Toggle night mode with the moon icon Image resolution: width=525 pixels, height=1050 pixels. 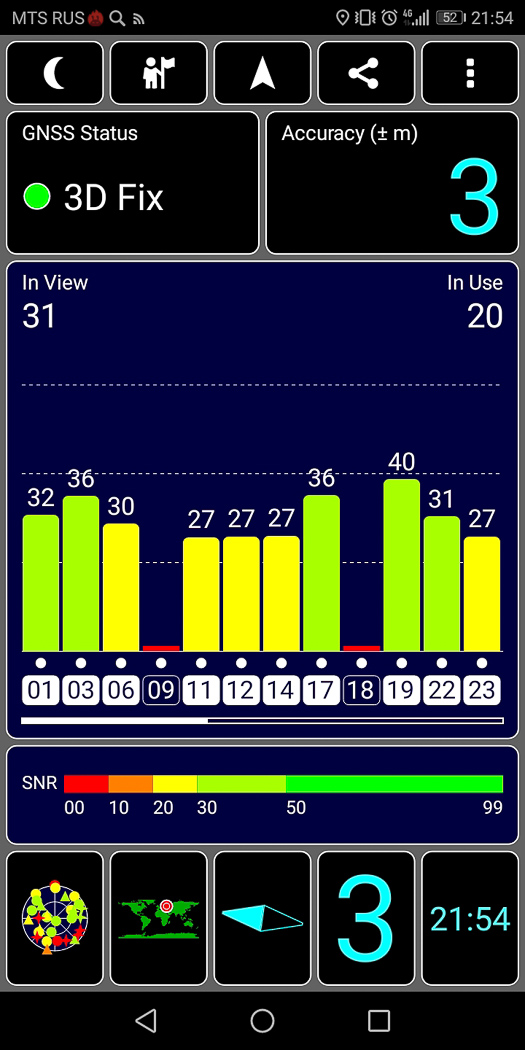tap(55, 73)
